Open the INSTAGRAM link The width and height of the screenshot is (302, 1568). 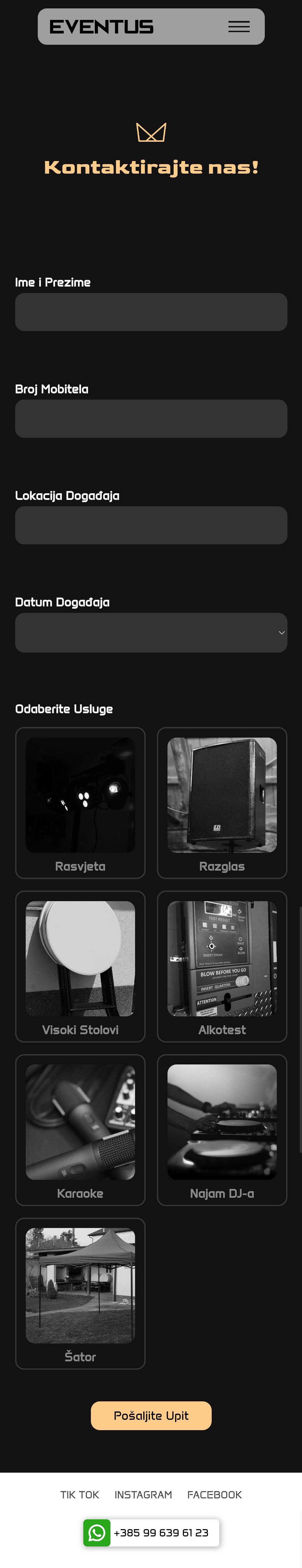coord(143,1494)
